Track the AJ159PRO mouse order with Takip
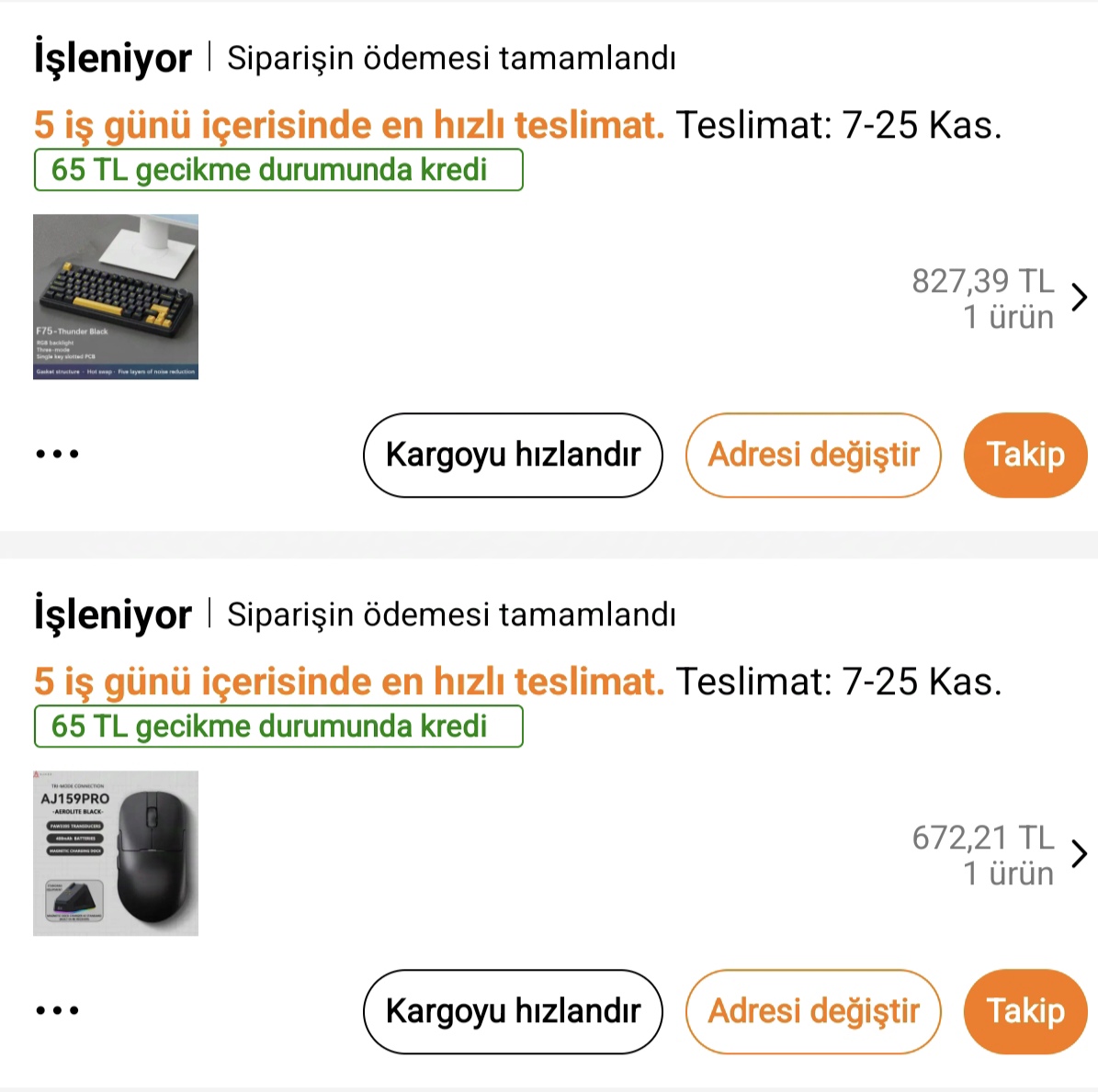This screenshot has height=1092, width=1098. 1024,1011
